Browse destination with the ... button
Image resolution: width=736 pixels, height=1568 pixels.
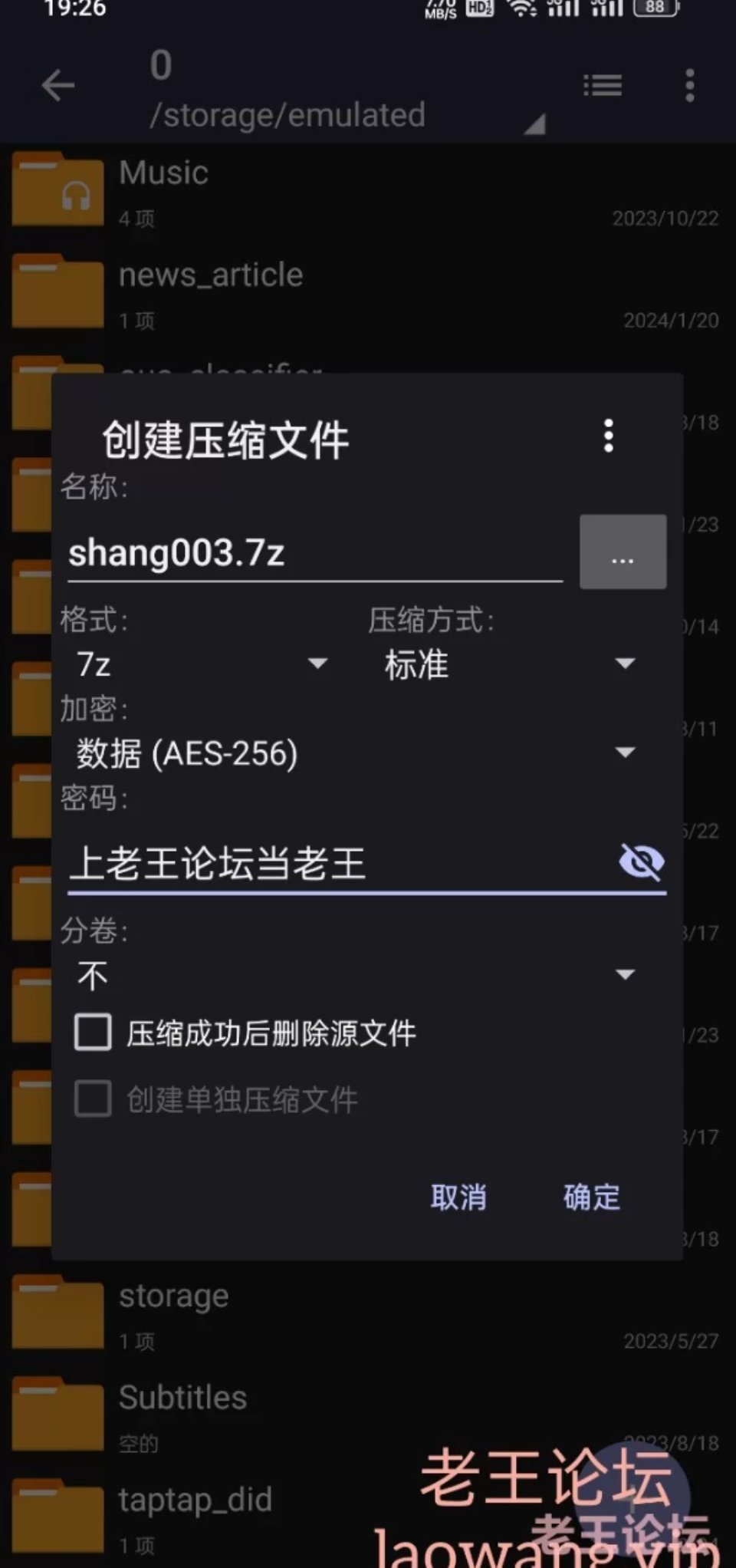pyautogui.click(x=623, y=552)
